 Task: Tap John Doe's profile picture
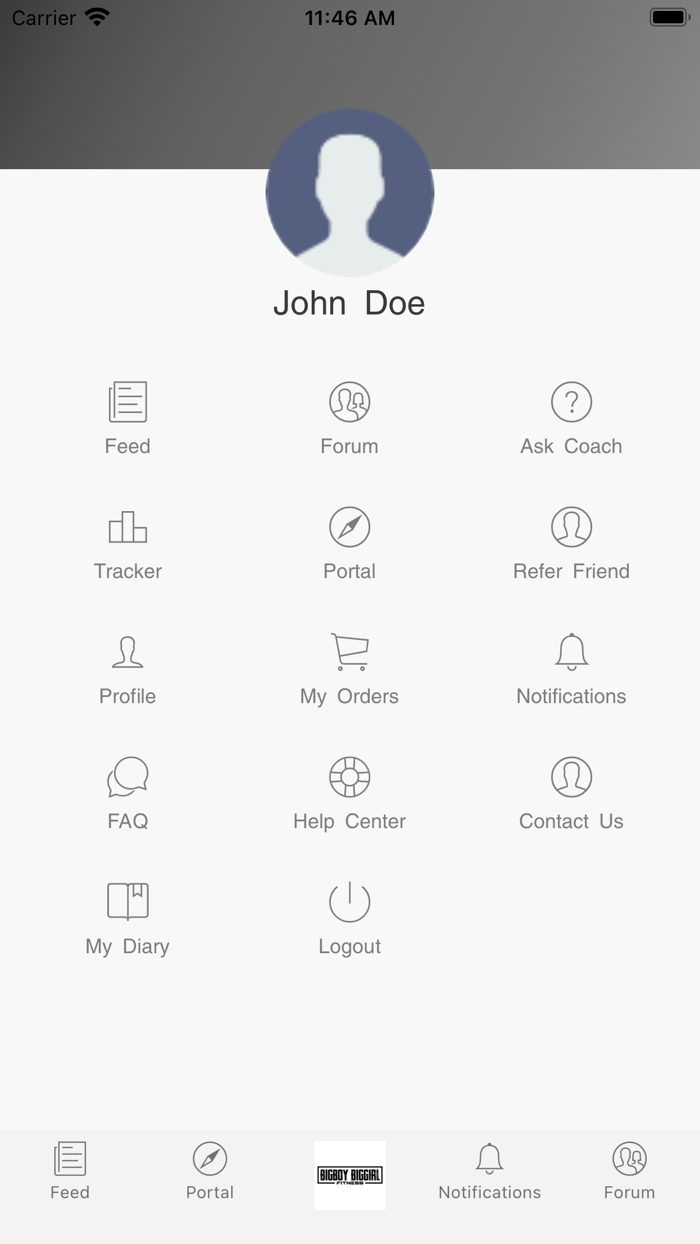[x=349, y=193]
